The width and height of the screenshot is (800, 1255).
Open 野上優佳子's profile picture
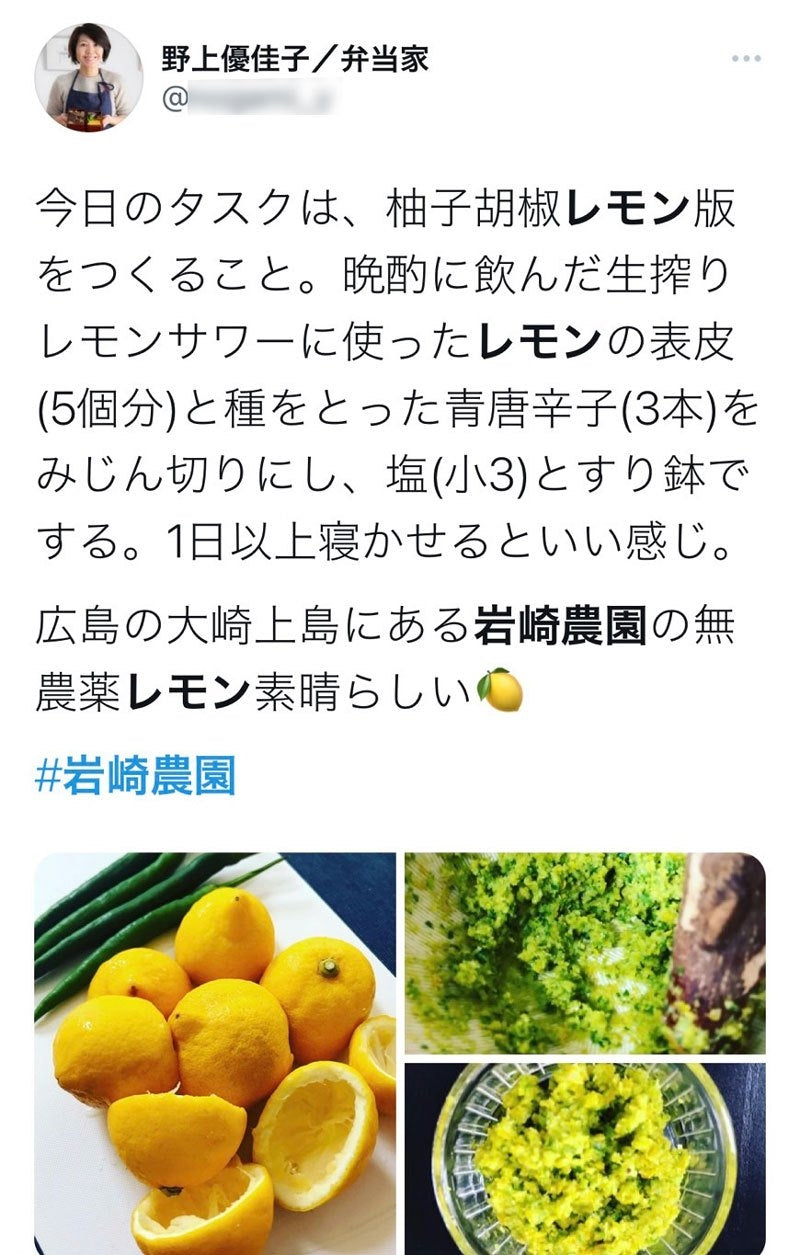coord(88,77)
